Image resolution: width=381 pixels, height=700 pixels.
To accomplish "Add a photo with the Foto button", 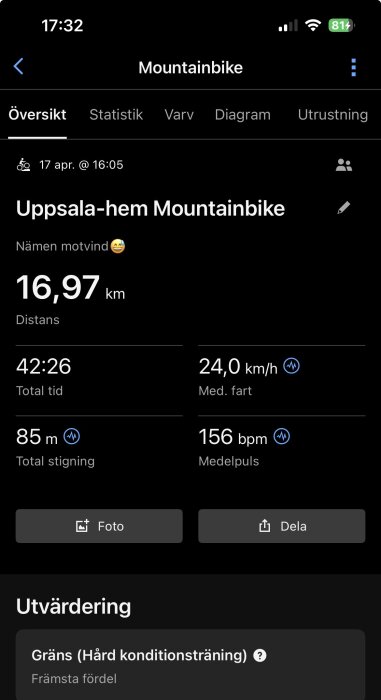I will [x=99, y=526].
